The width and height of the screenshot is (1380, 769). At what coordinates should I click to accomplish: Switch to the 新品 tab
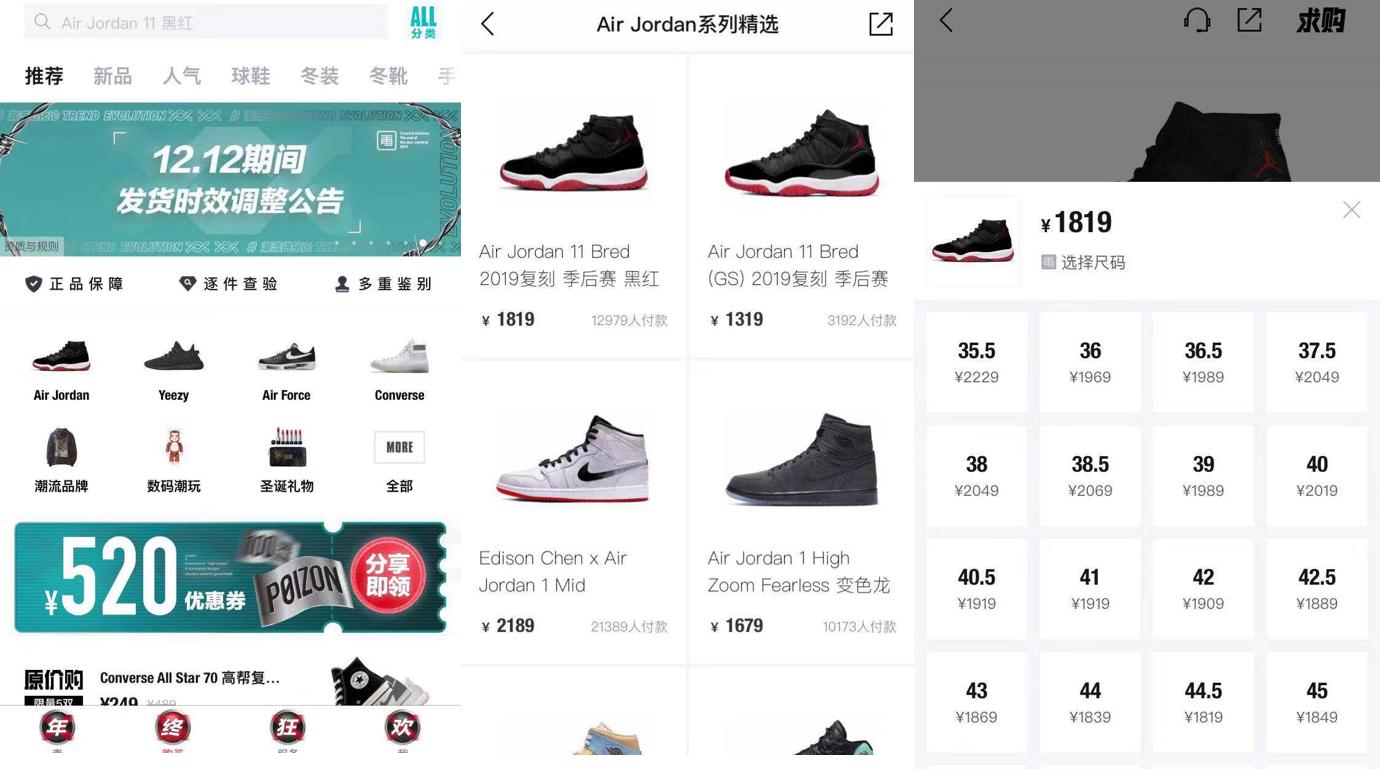(x=112, y=76)
